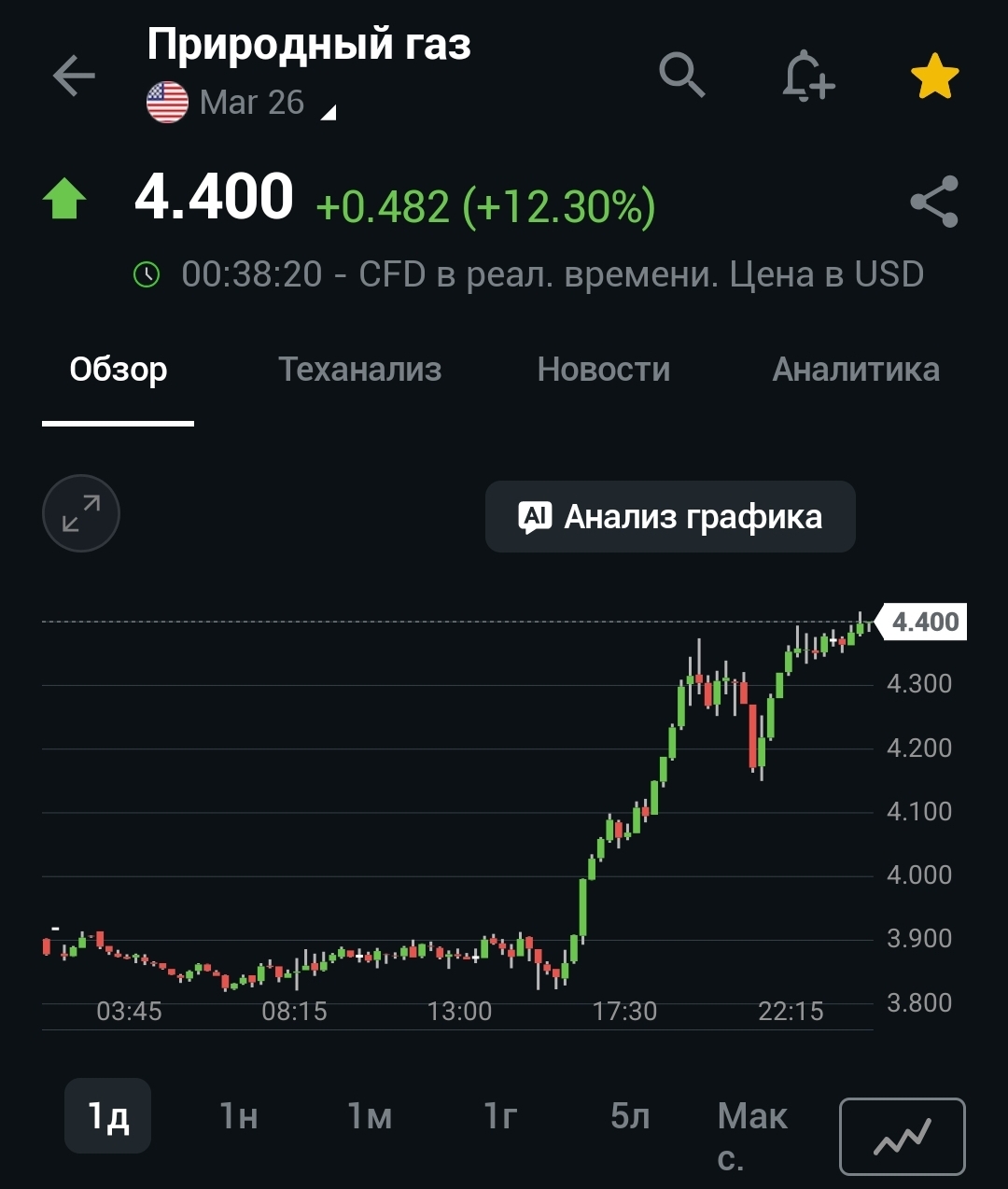Select the 1д chart range

107,1116
